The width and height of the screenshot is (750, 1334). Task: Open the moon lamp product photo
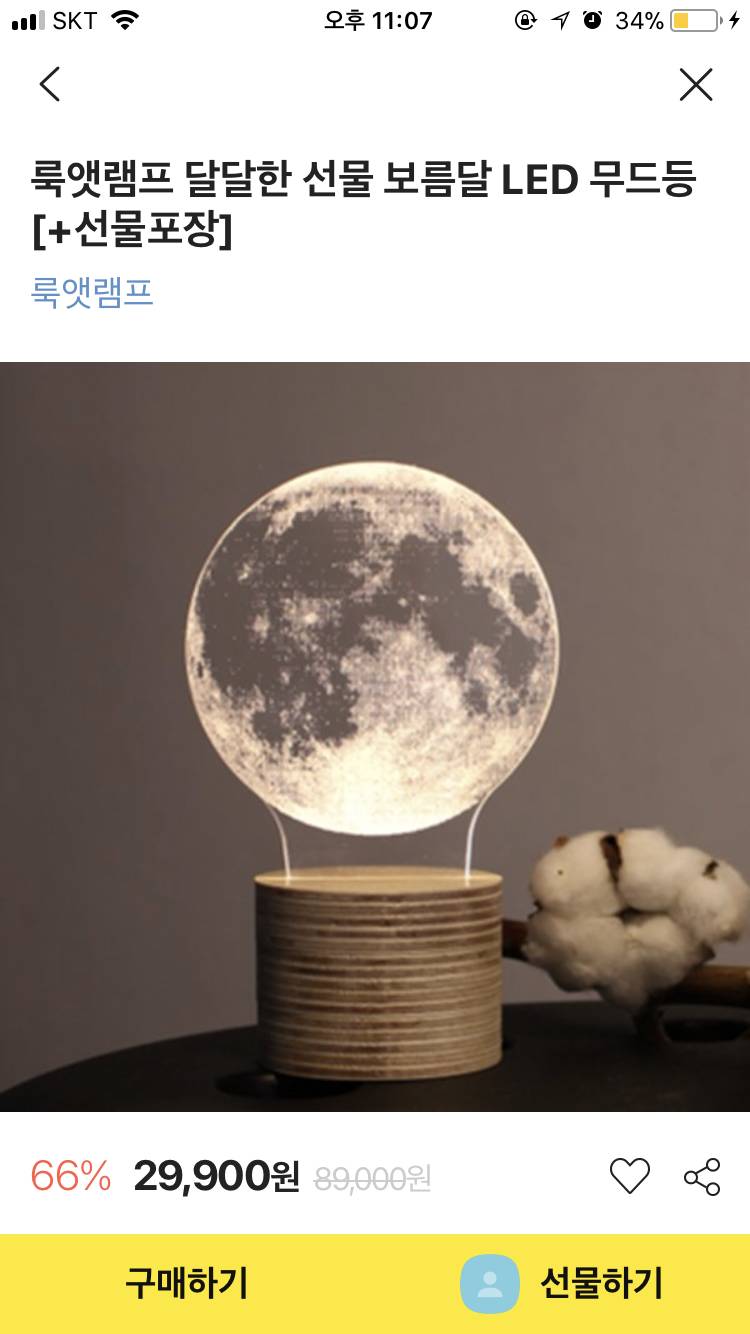point(375,736)
